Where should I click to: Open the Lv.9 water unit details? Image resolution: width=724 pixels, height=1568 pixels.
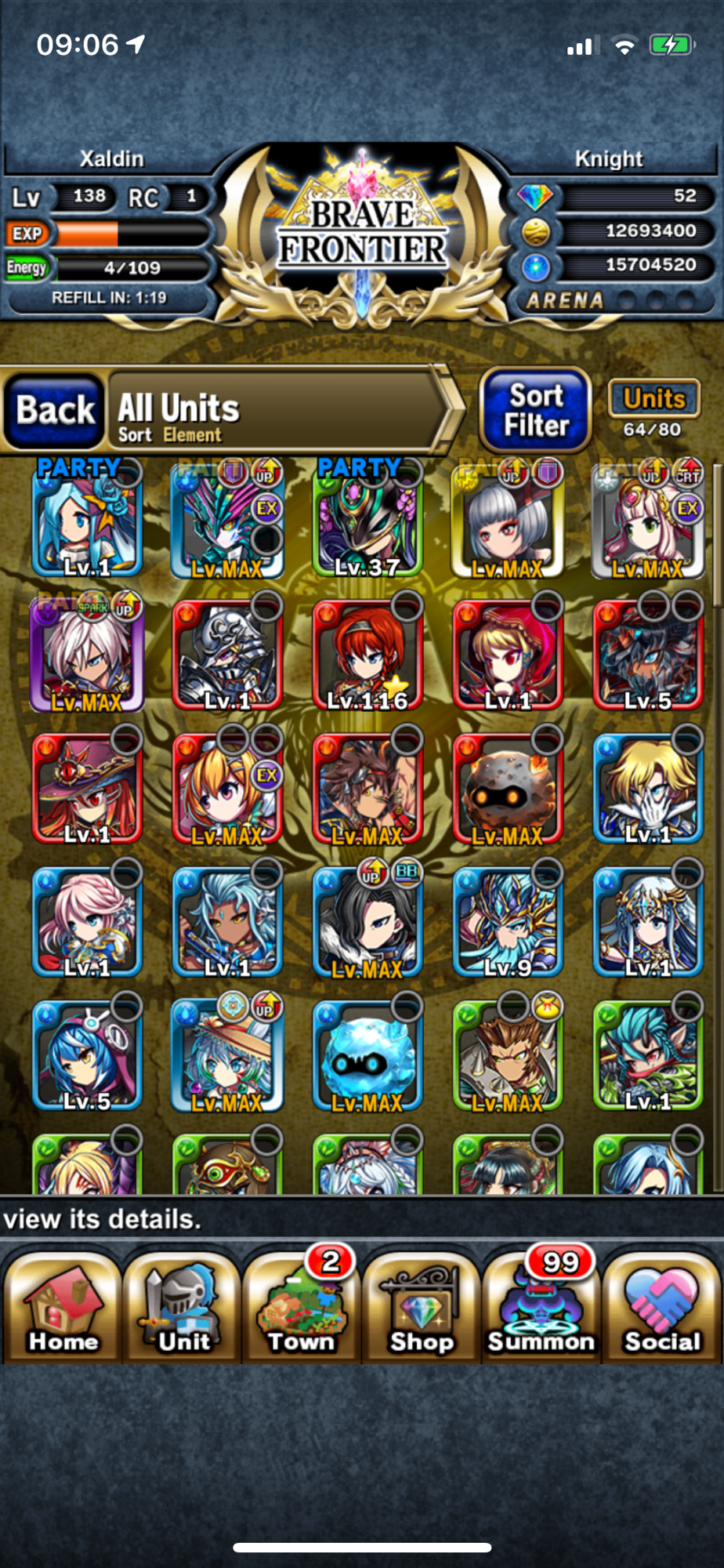click(508, 922)
